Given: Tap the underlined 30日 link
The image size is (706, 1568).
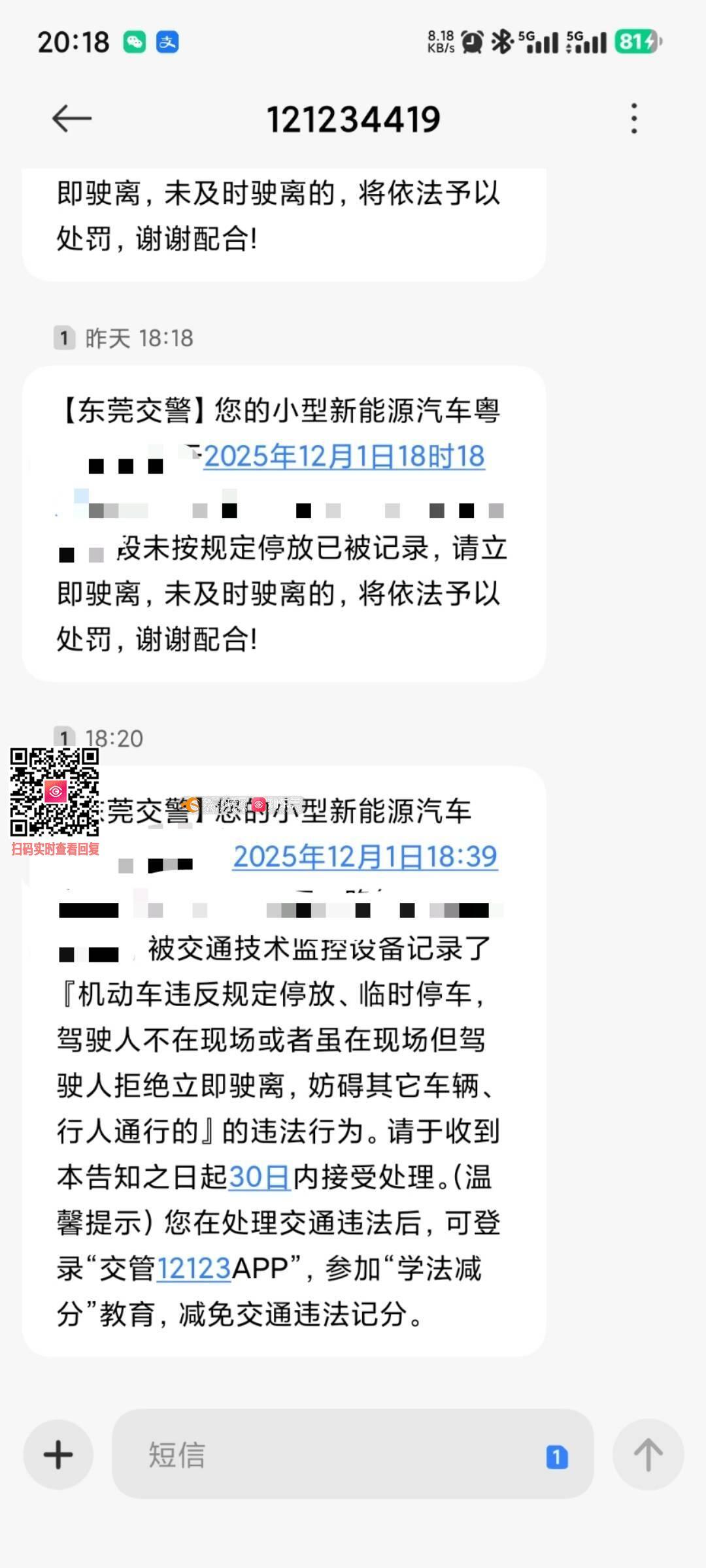Looking at the screenshot, I should point(259,1177).
